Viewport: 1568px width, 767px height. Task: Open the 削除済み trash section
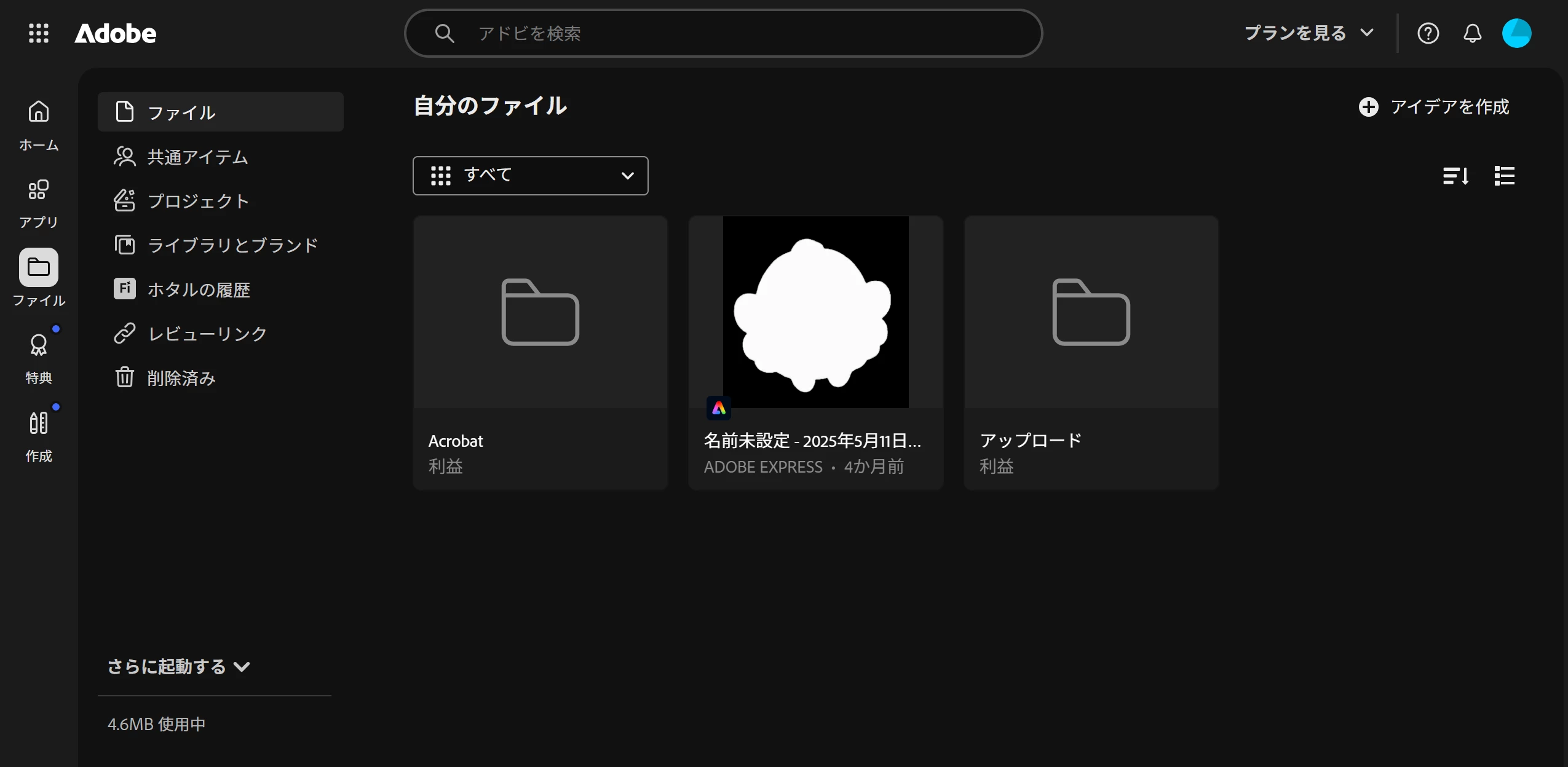tap(181, 378)
